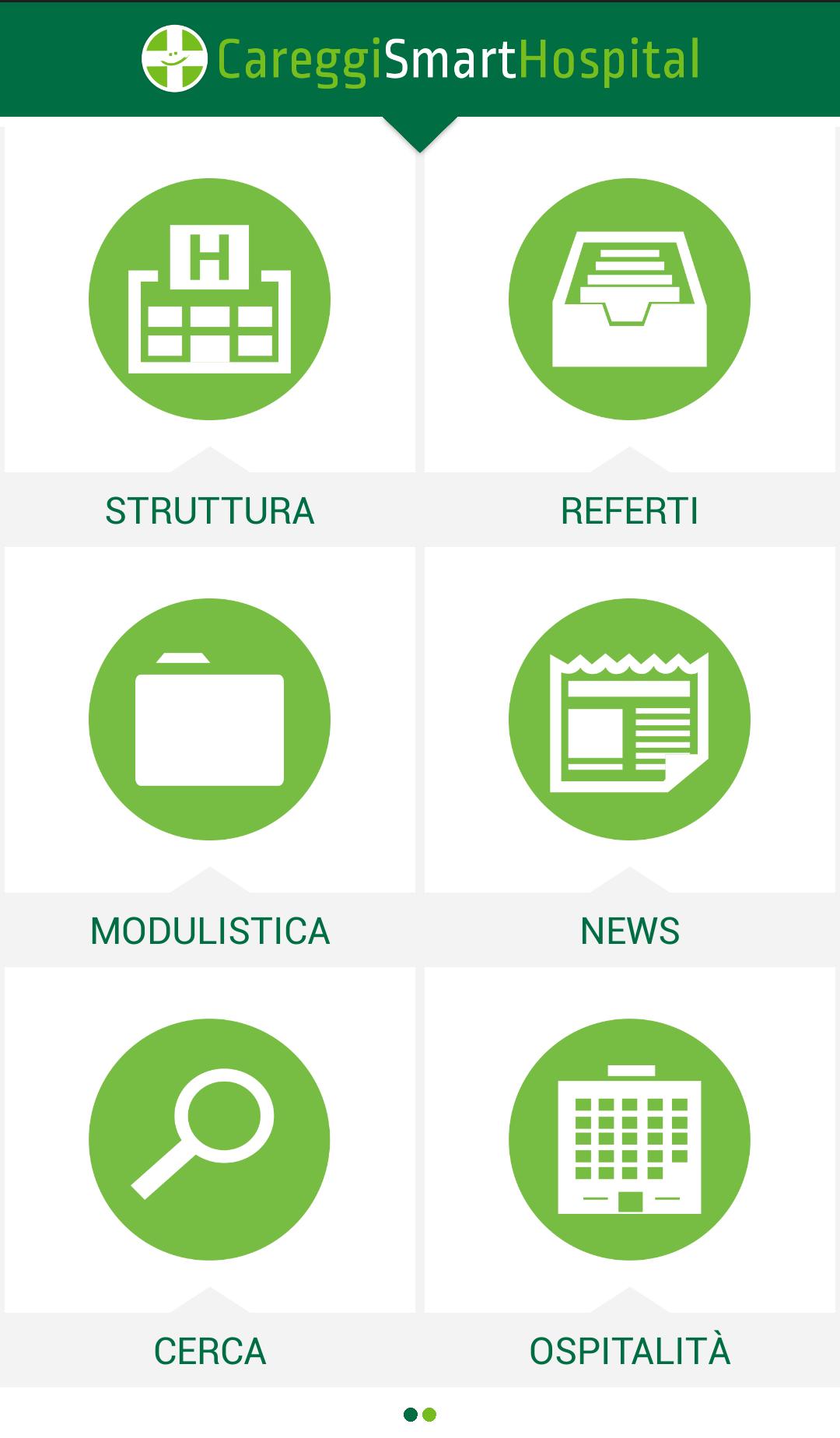Click the REFERTI label
The height and width of the screenshot is (1438, 840).
click(630, 511)
